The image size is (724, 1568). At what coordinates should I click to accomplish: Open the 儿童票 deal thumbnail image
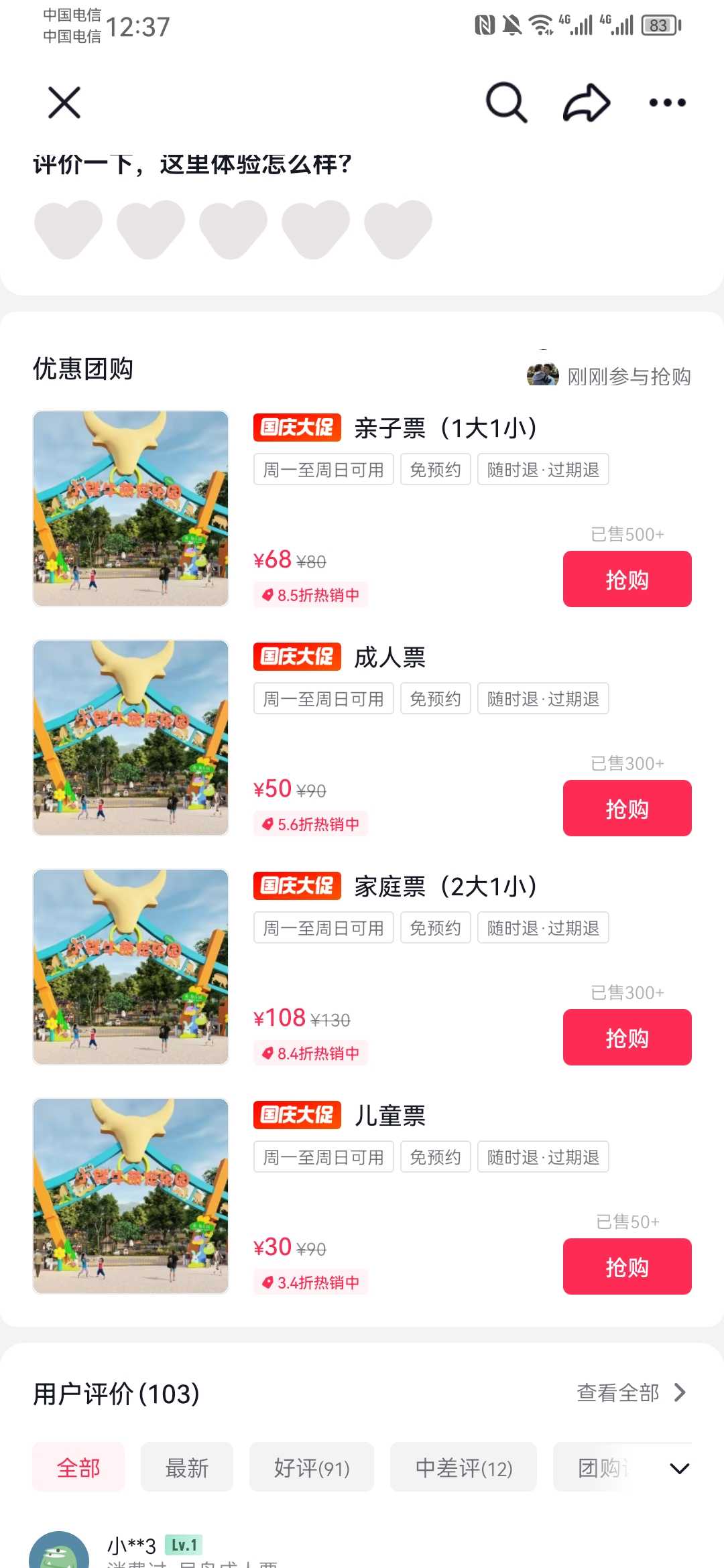click(x=131, y=1196)
